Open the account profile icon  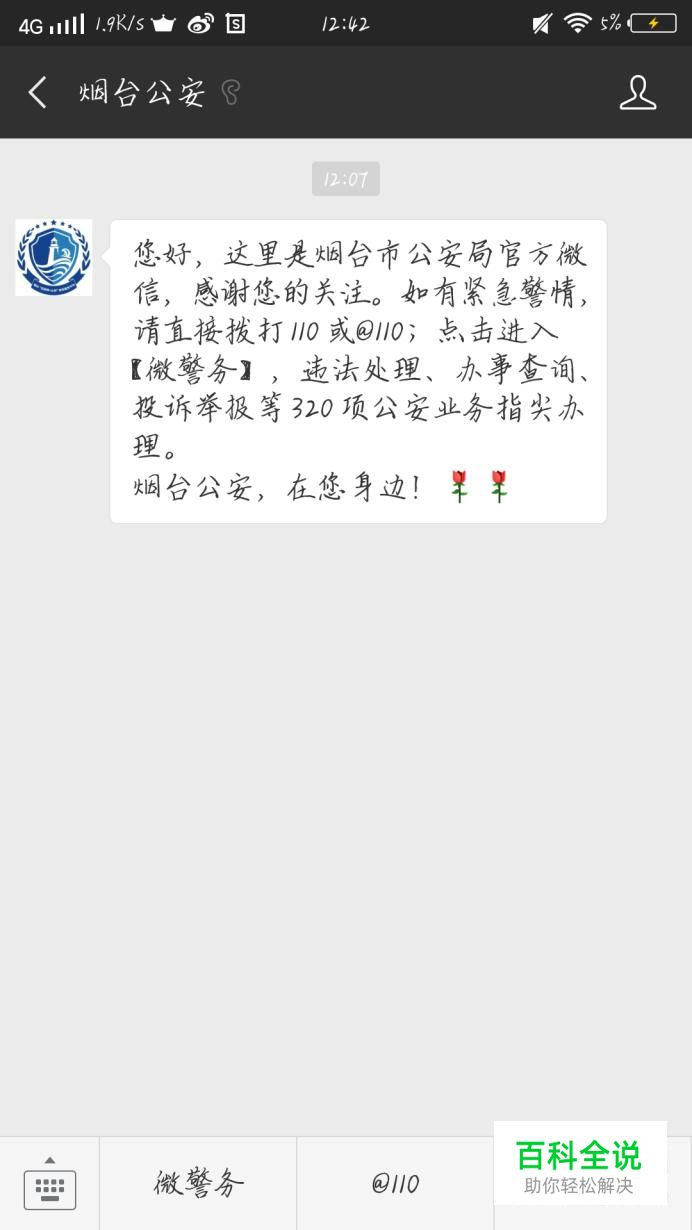pyautogui.click(x=637, y=93)
